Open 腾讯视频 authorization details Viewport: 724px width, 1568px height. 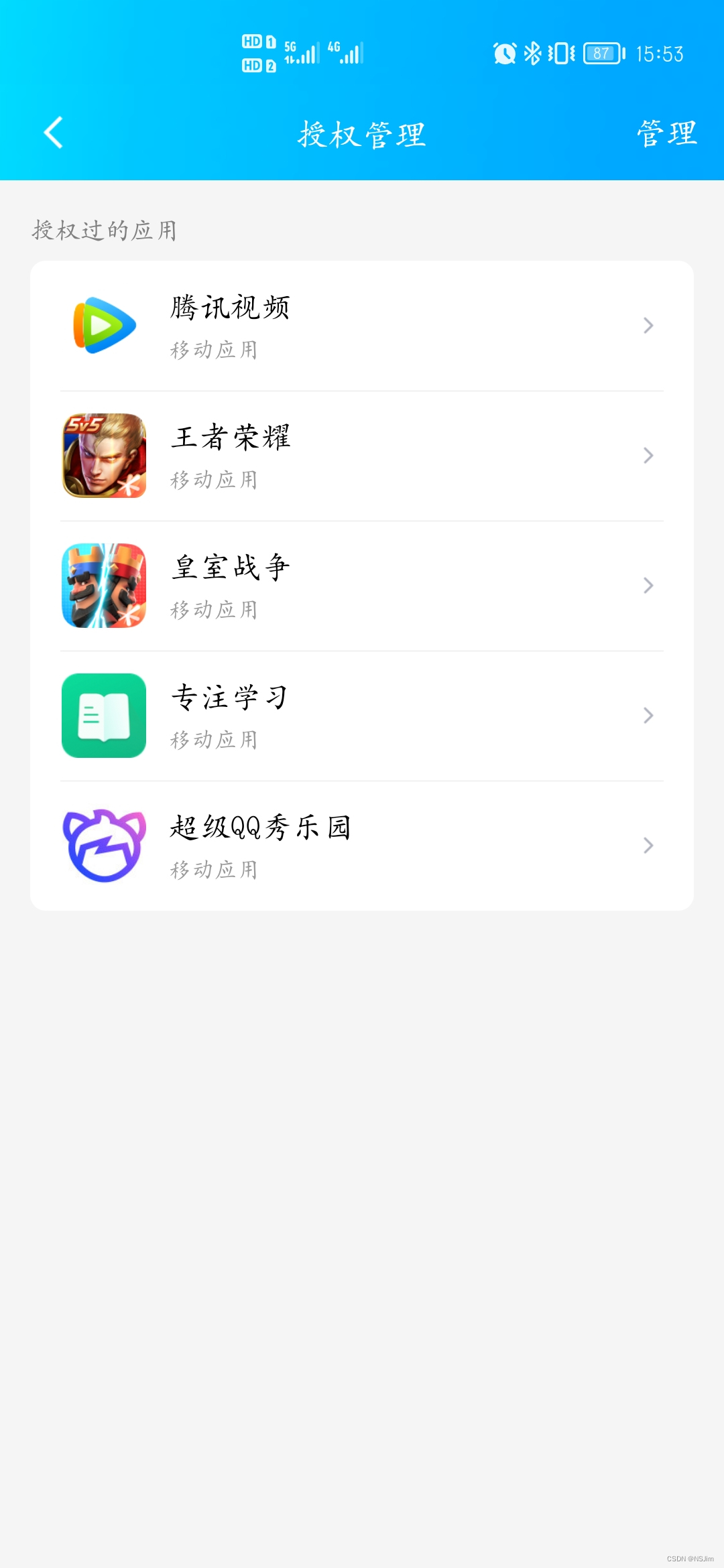pos(362,326)
